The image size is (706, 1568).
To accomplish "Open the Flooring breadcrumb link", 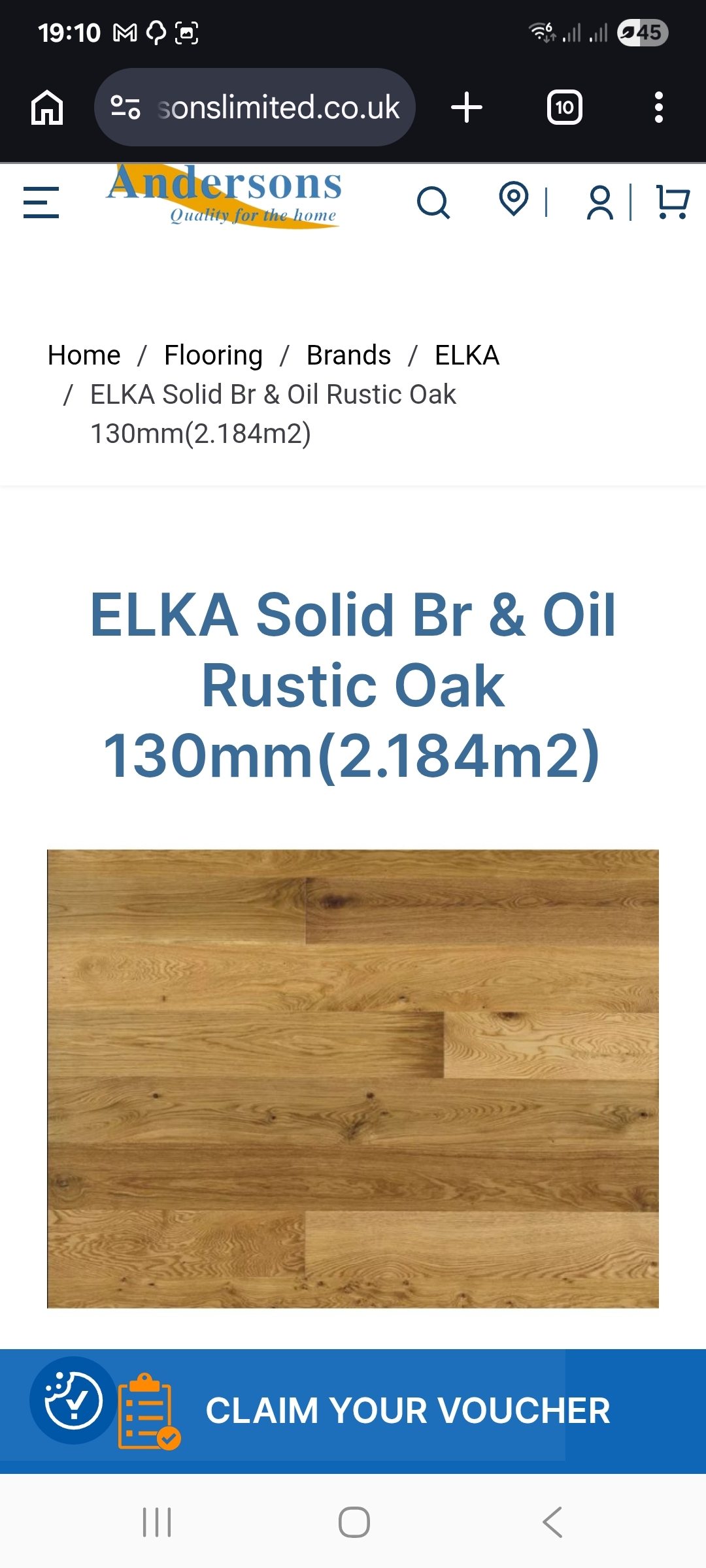I will point(213,355).
